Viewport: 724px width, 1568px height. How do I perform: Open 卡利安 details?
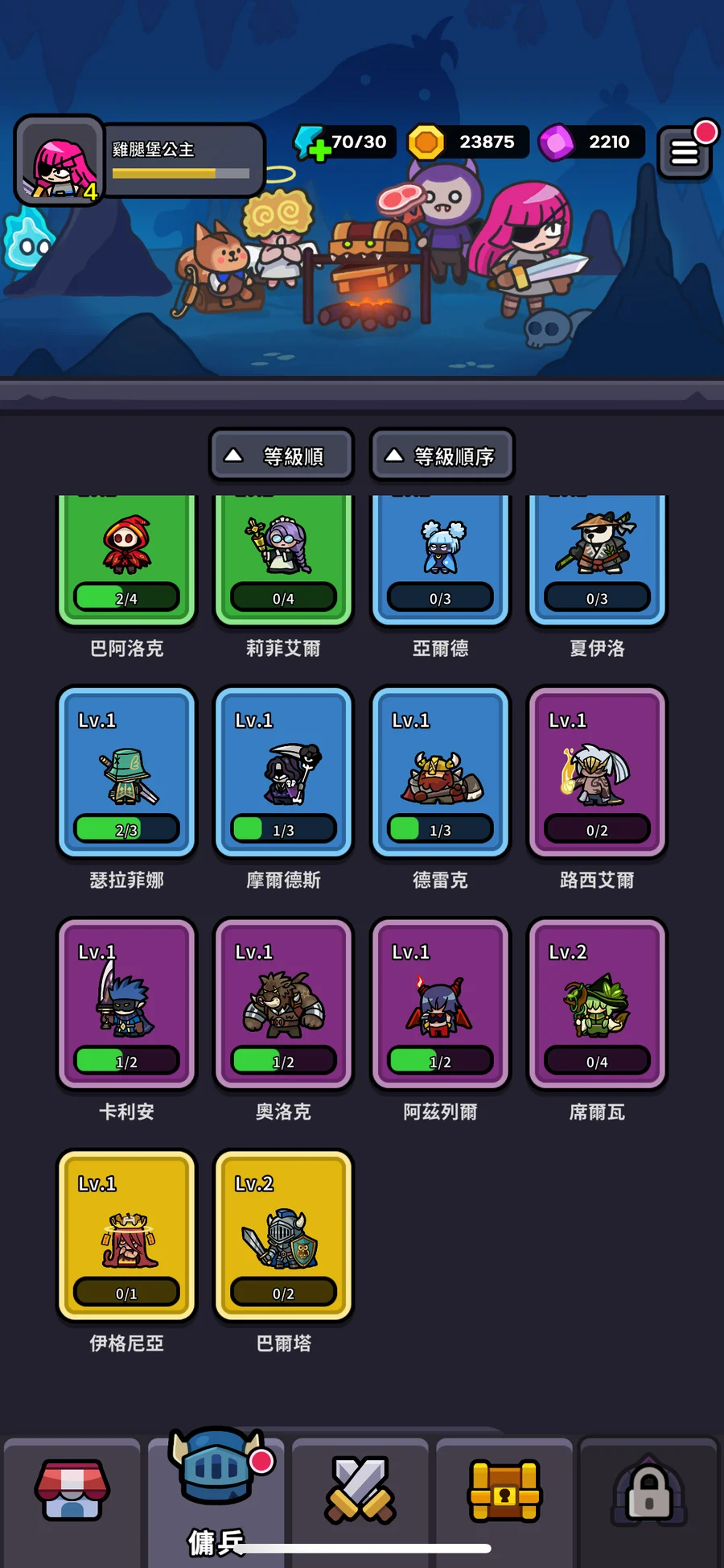pos(126,1004)
